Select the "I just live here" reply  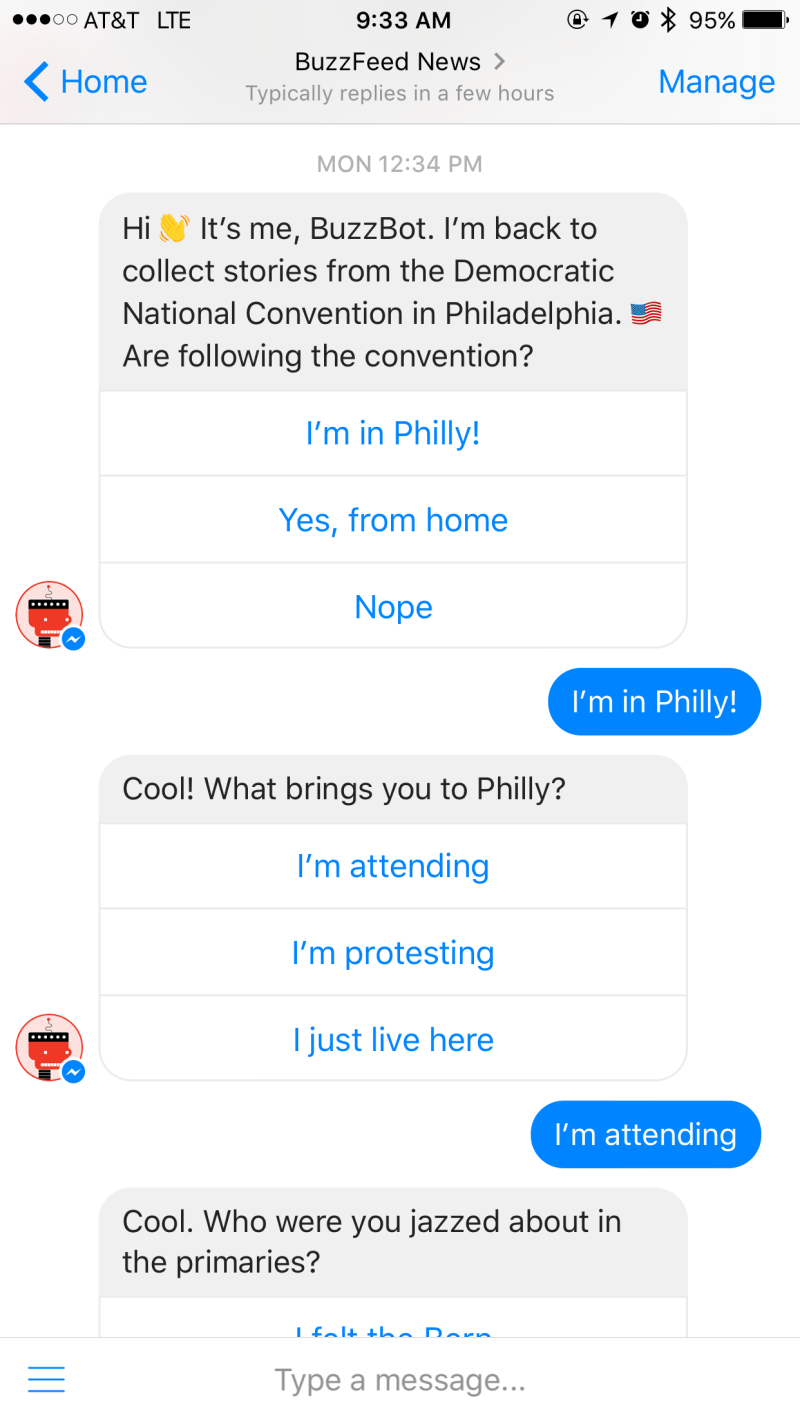pos(393,1040)
